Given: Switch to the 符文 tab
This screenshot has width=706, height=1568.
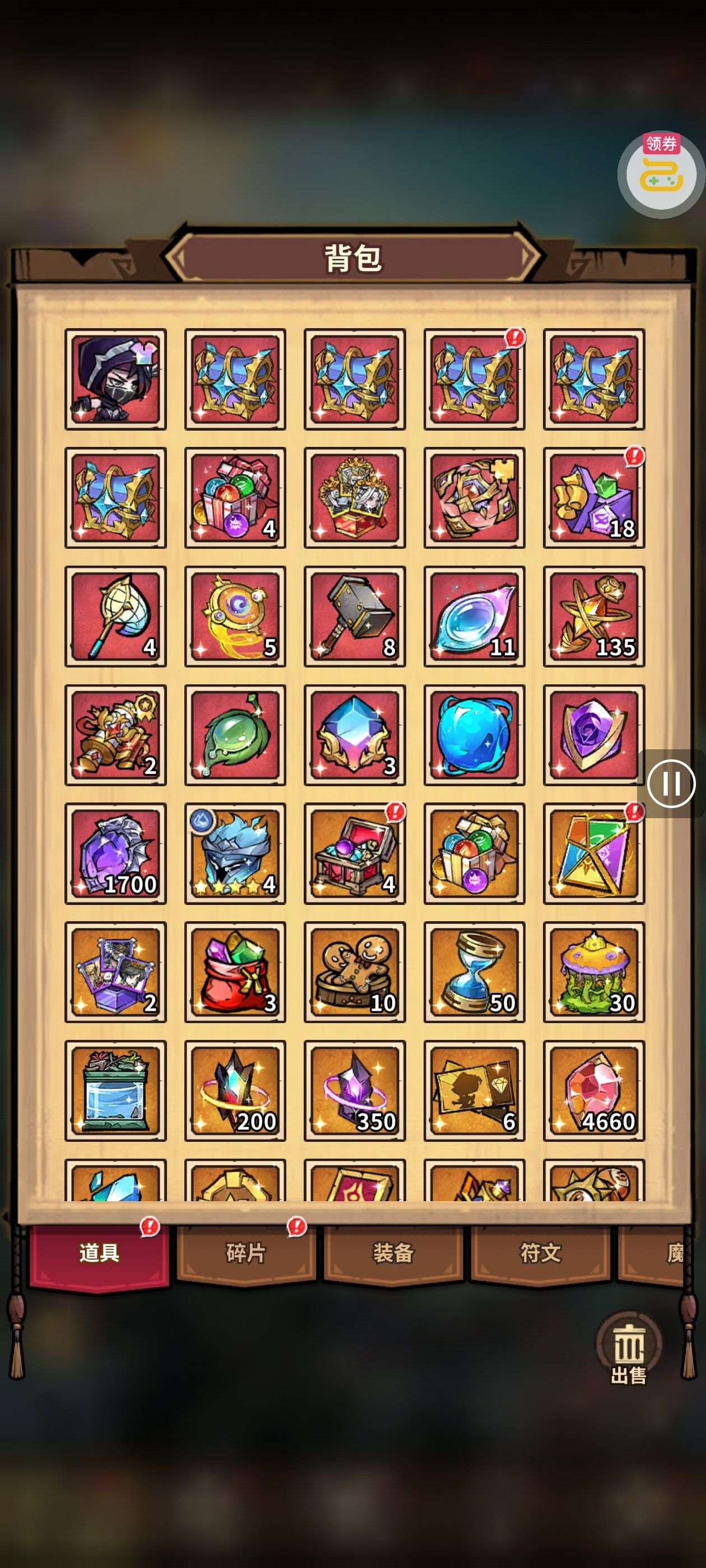Looking at the screenshot, I should pos(540,1253).
